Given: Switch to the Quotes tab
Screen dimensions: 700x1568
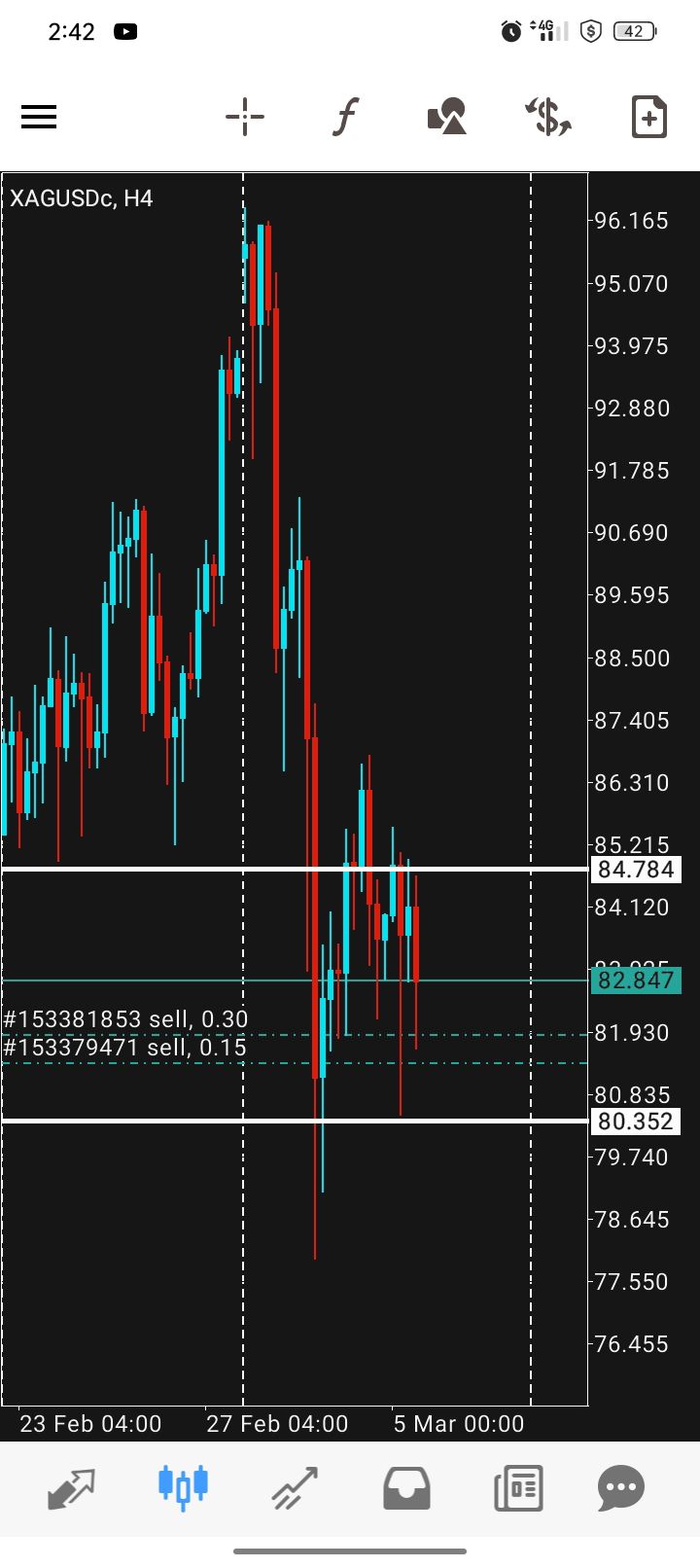Looking at the screenshot, I should [72, 1486].
